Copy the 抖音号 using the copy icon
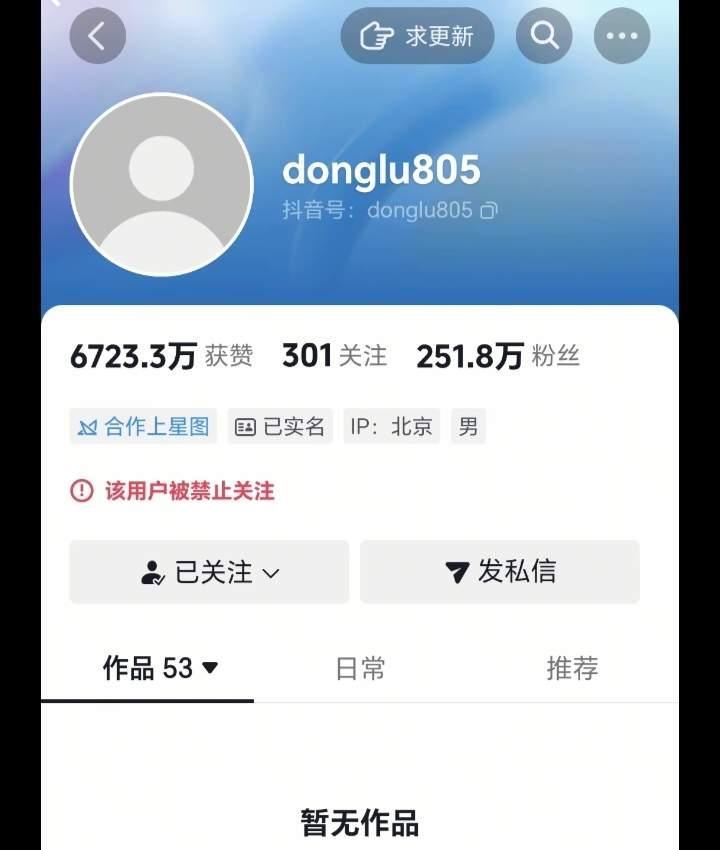 pos(488,210)
